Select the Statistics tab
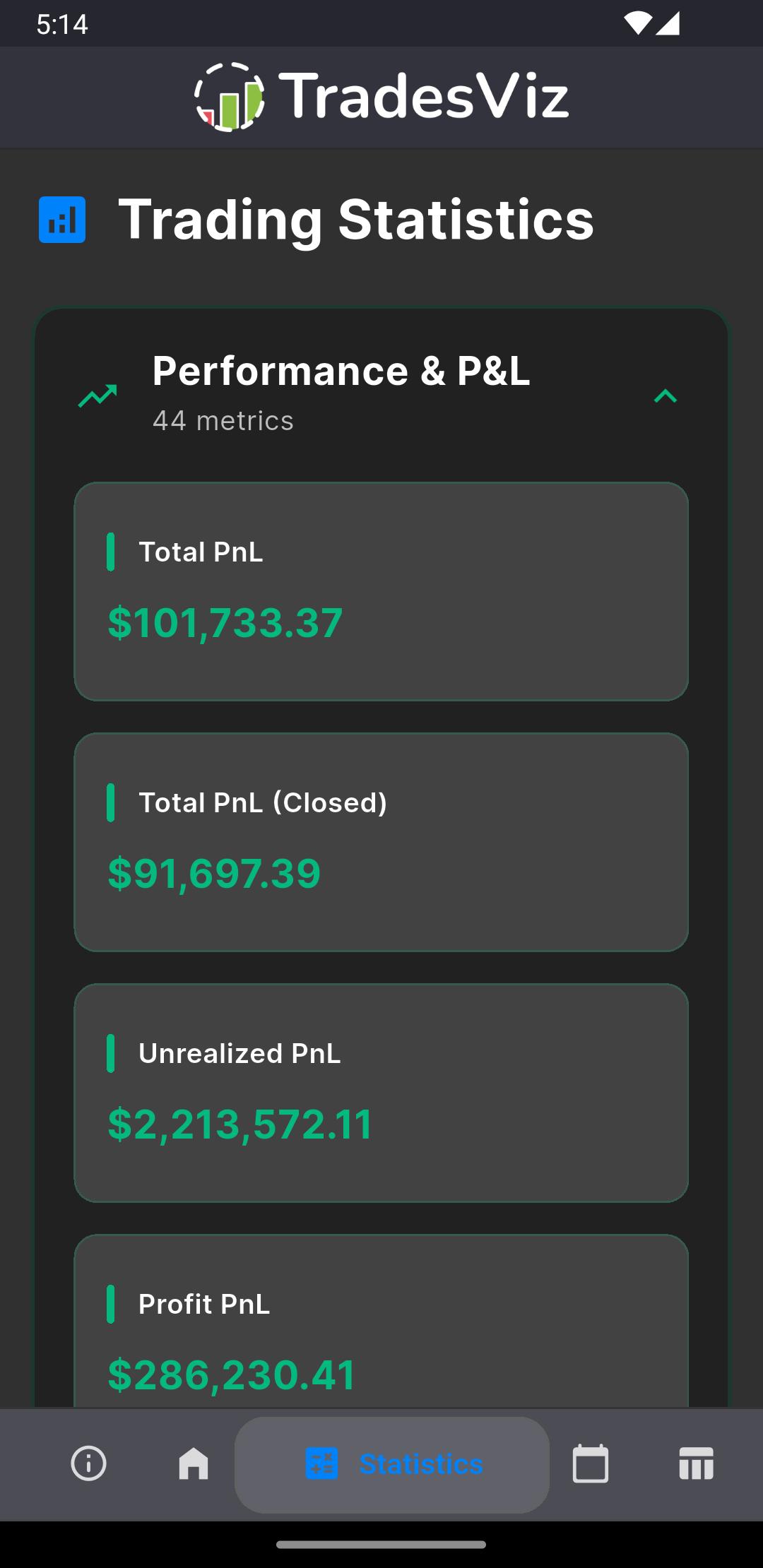The image size is (763, 1568). tap(392, 1464)
